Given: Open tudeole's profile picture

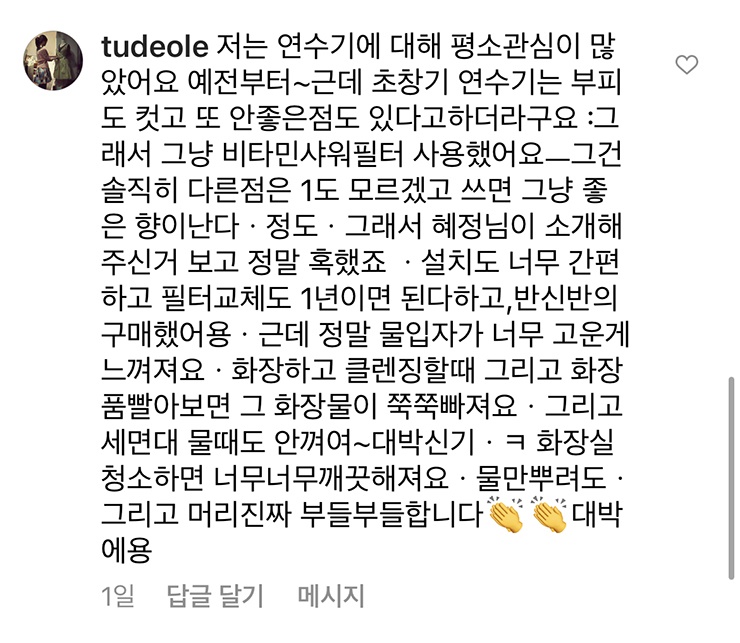Looking at the screenshot, I should coord(53,60).
